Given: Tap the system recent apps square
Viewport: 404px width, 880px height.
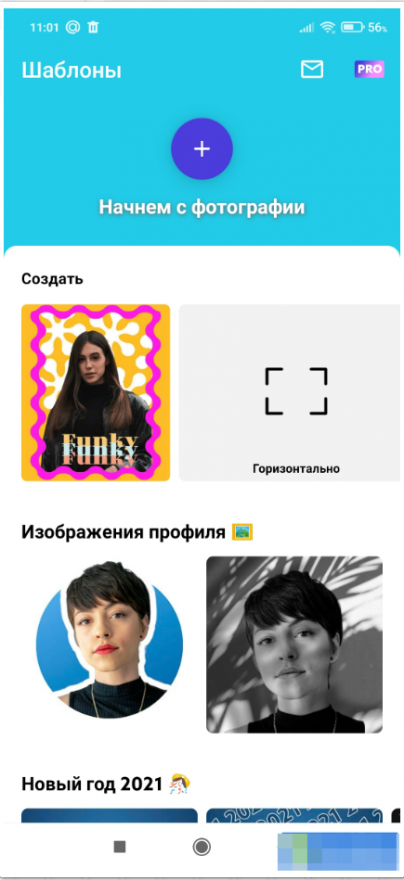Looking at the screenshot, I should tap(120, 847).
